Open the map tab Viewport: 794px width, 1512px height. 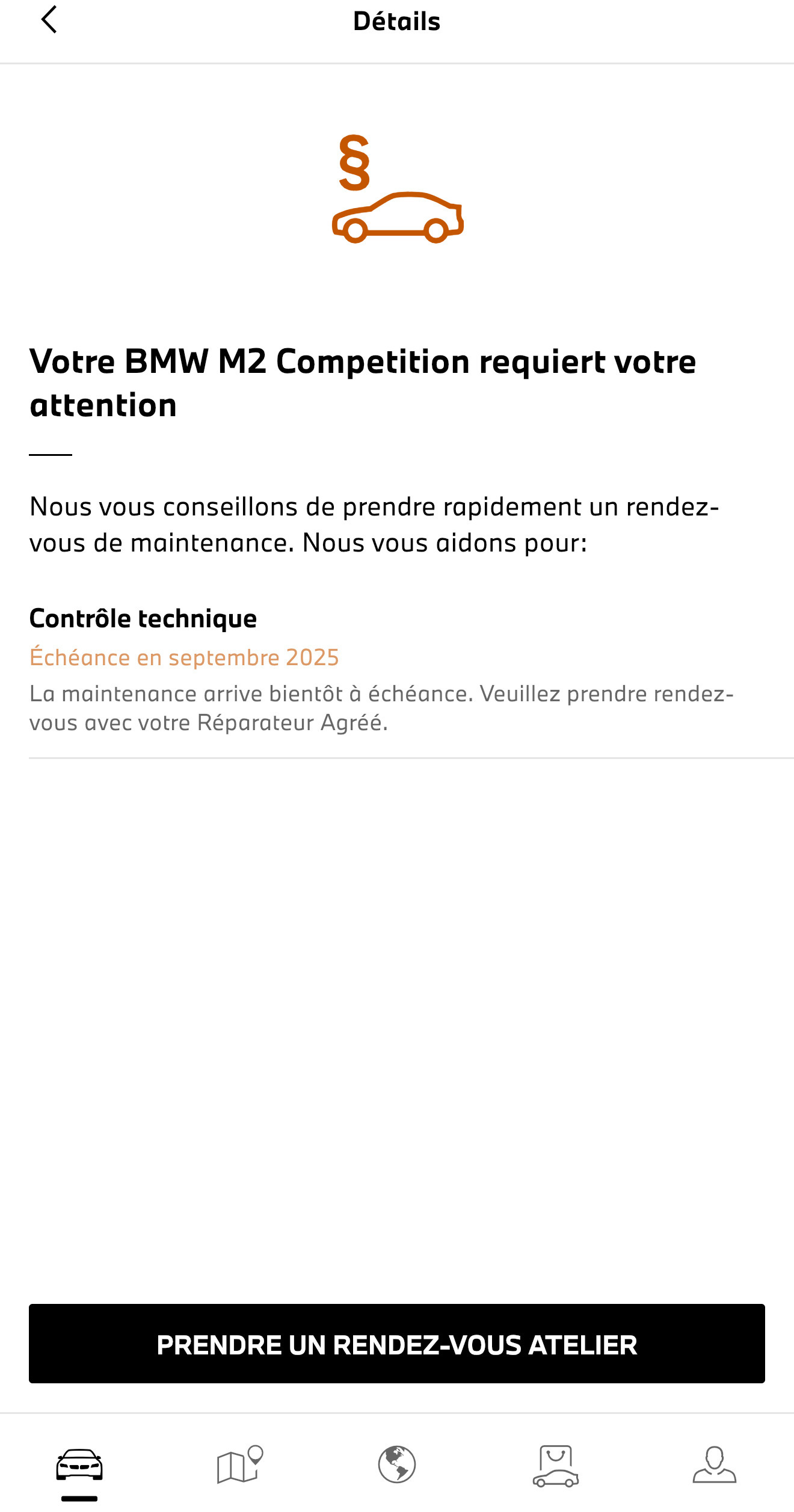coord(239,1464)
